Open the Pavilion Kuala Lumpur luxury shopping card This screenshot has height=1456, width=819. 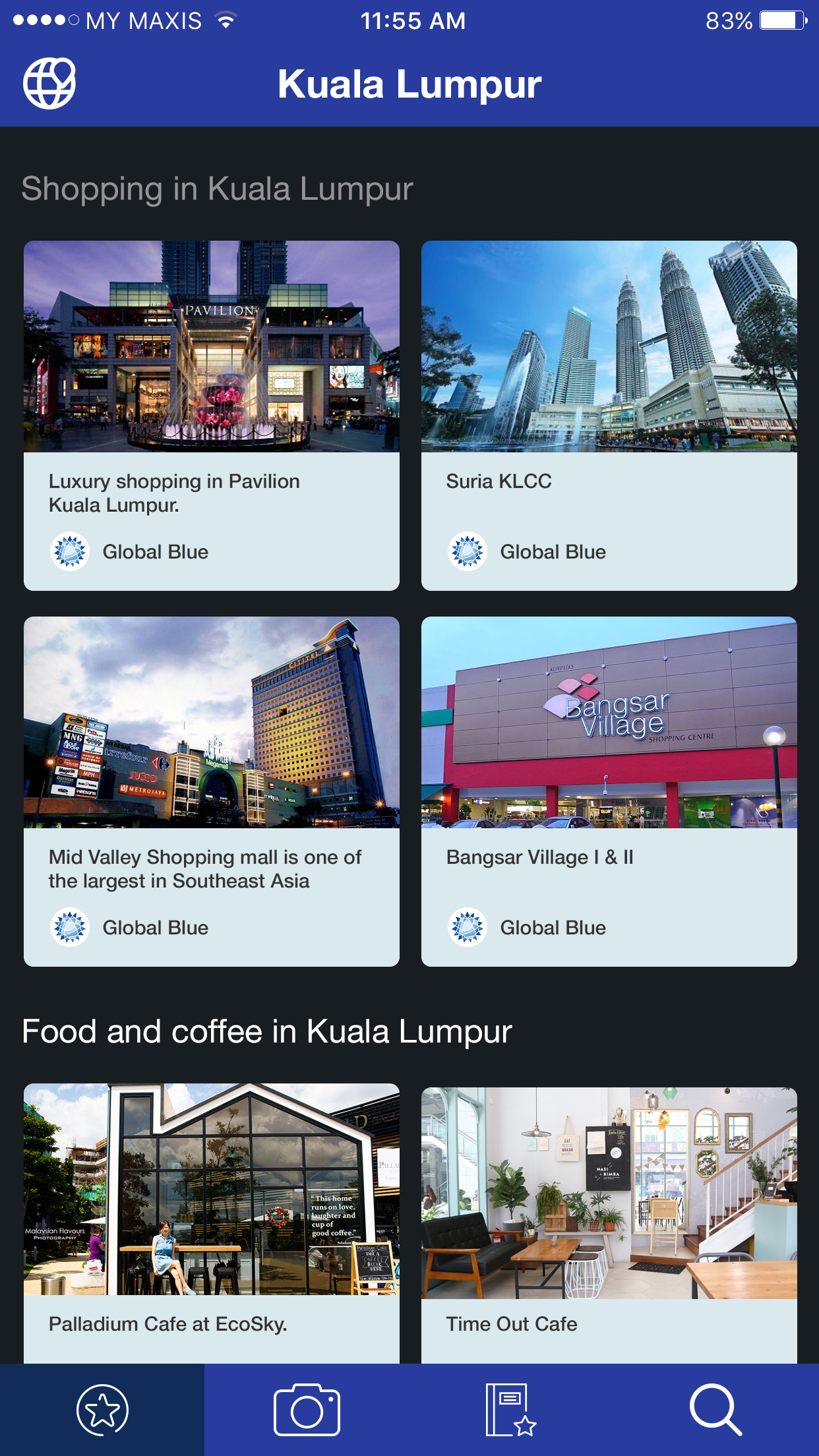tap(212, 415)
